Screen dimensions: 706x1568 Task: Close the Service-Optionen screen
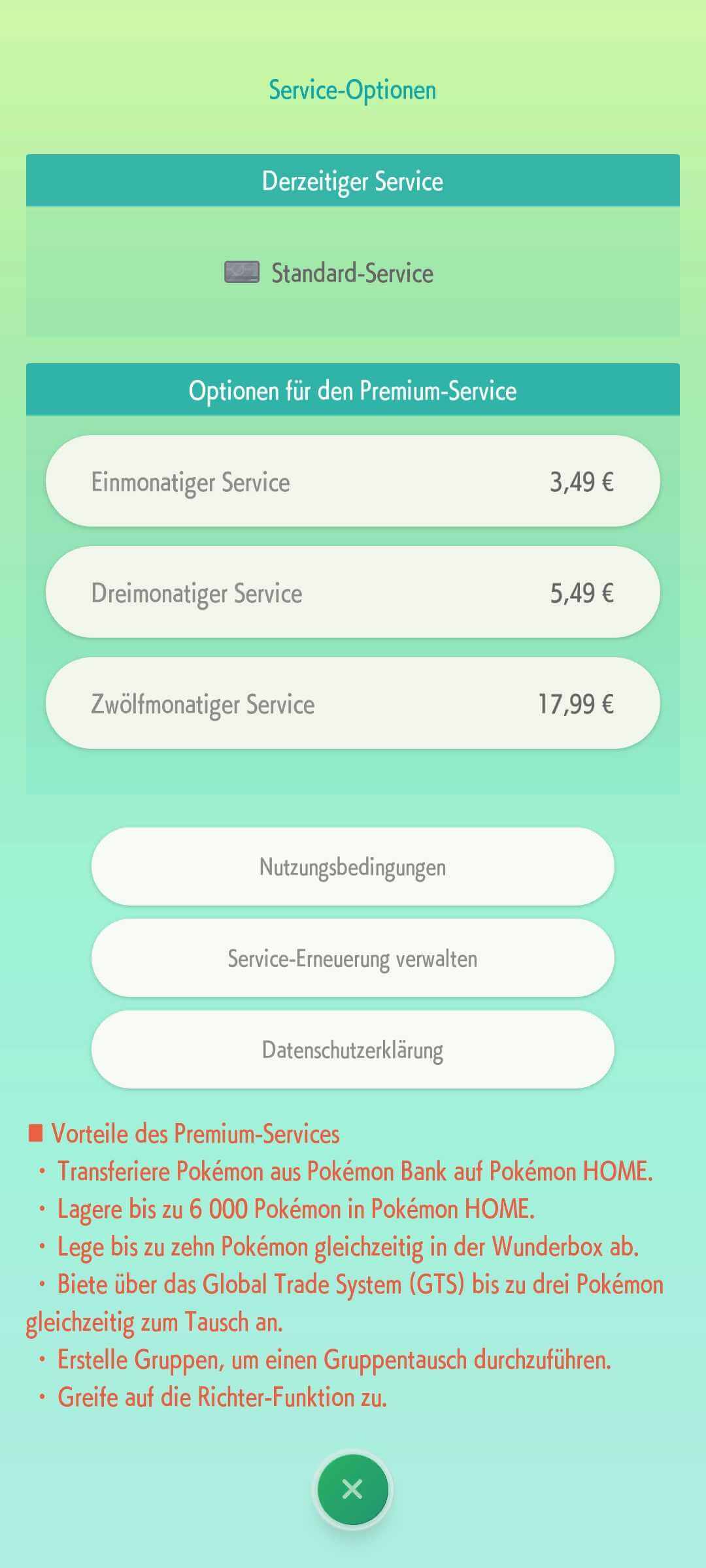coord(352,1489)
